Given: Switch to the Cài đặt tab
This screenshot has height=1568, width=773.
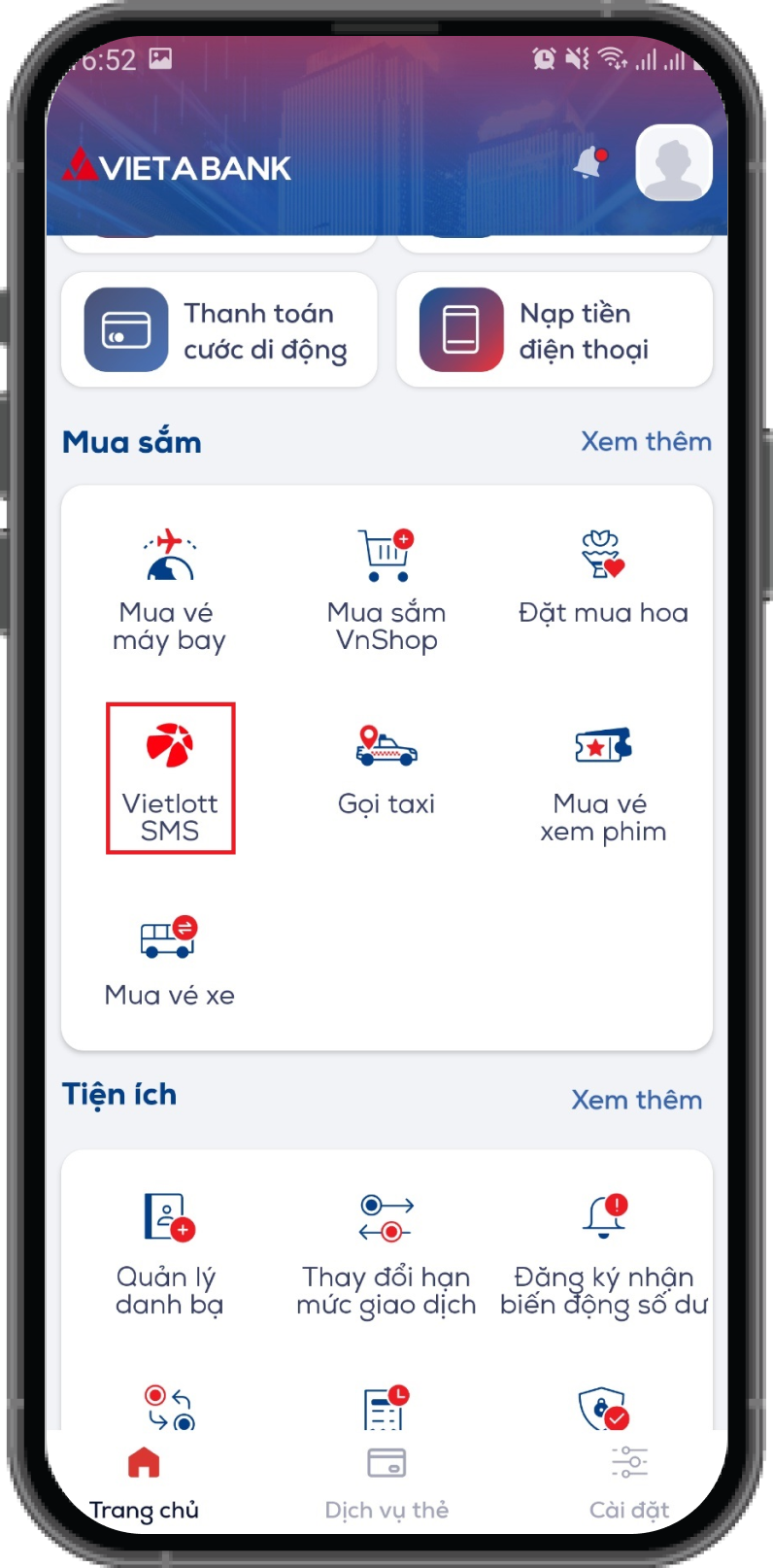Looking at the screenshot, I should tap(628, 1482).
